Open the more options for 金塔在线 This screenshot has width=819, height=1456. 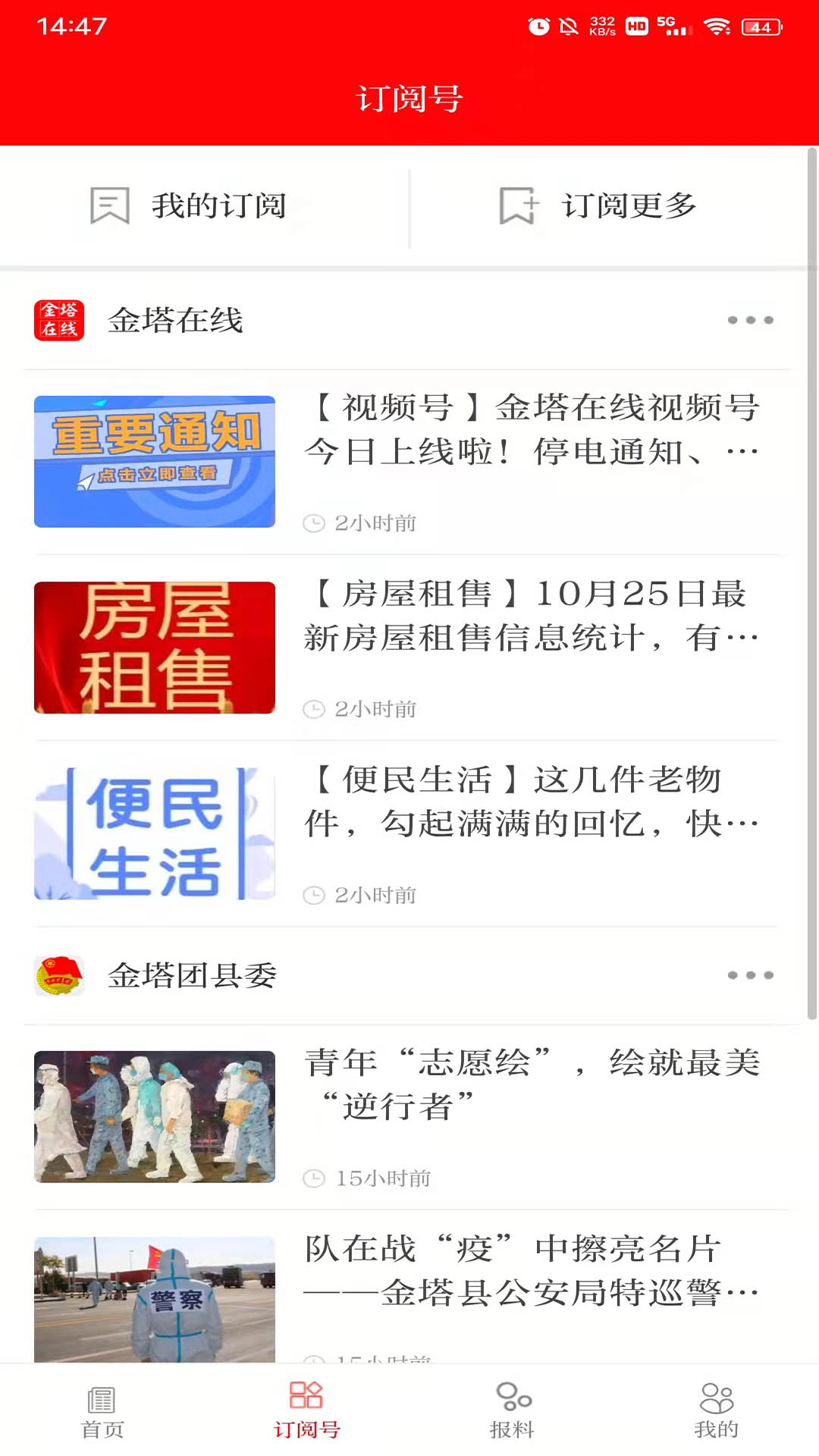[751, 319]
